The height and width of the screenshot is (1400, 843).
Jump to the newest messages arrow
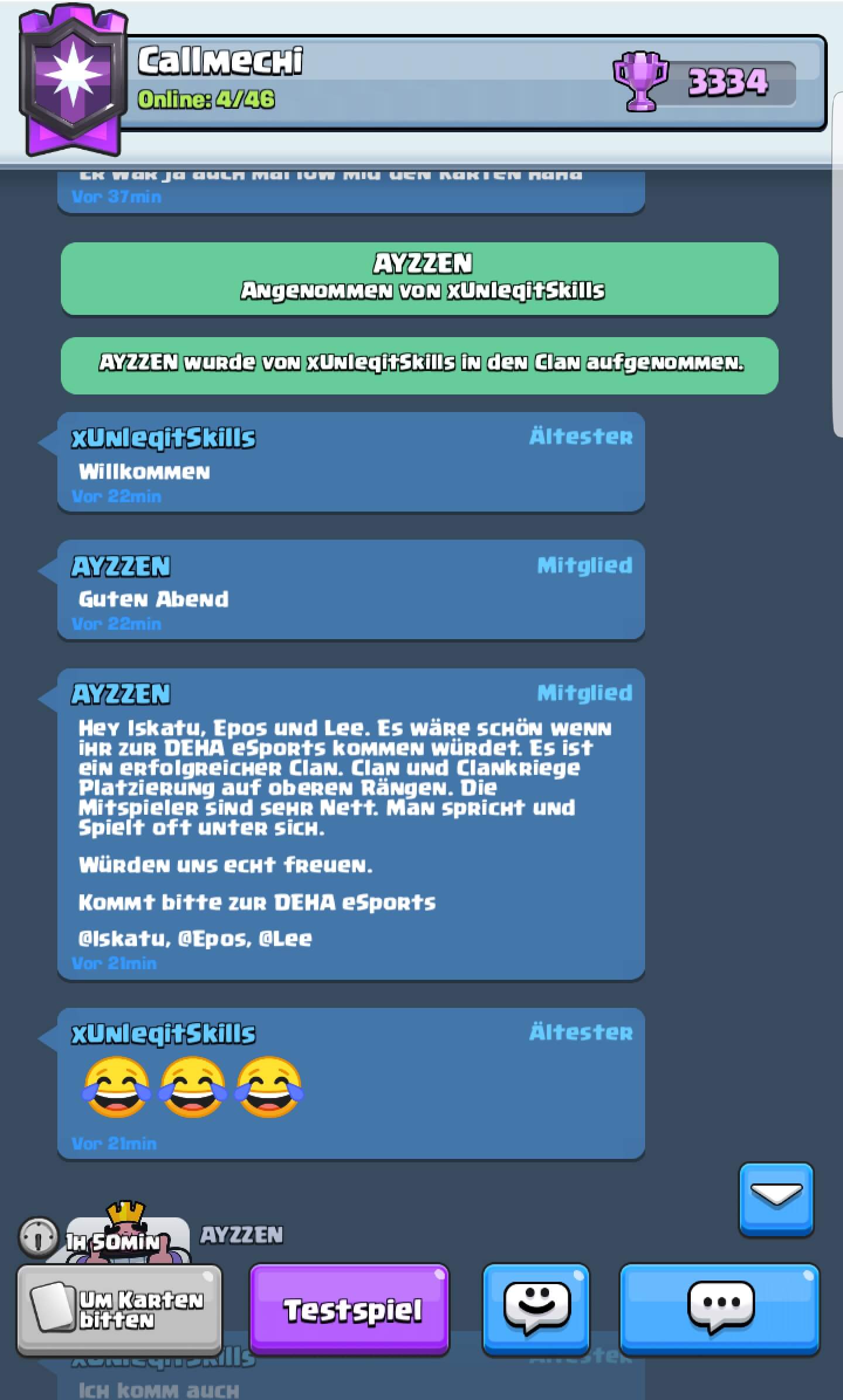click(x=776, y=1199)
